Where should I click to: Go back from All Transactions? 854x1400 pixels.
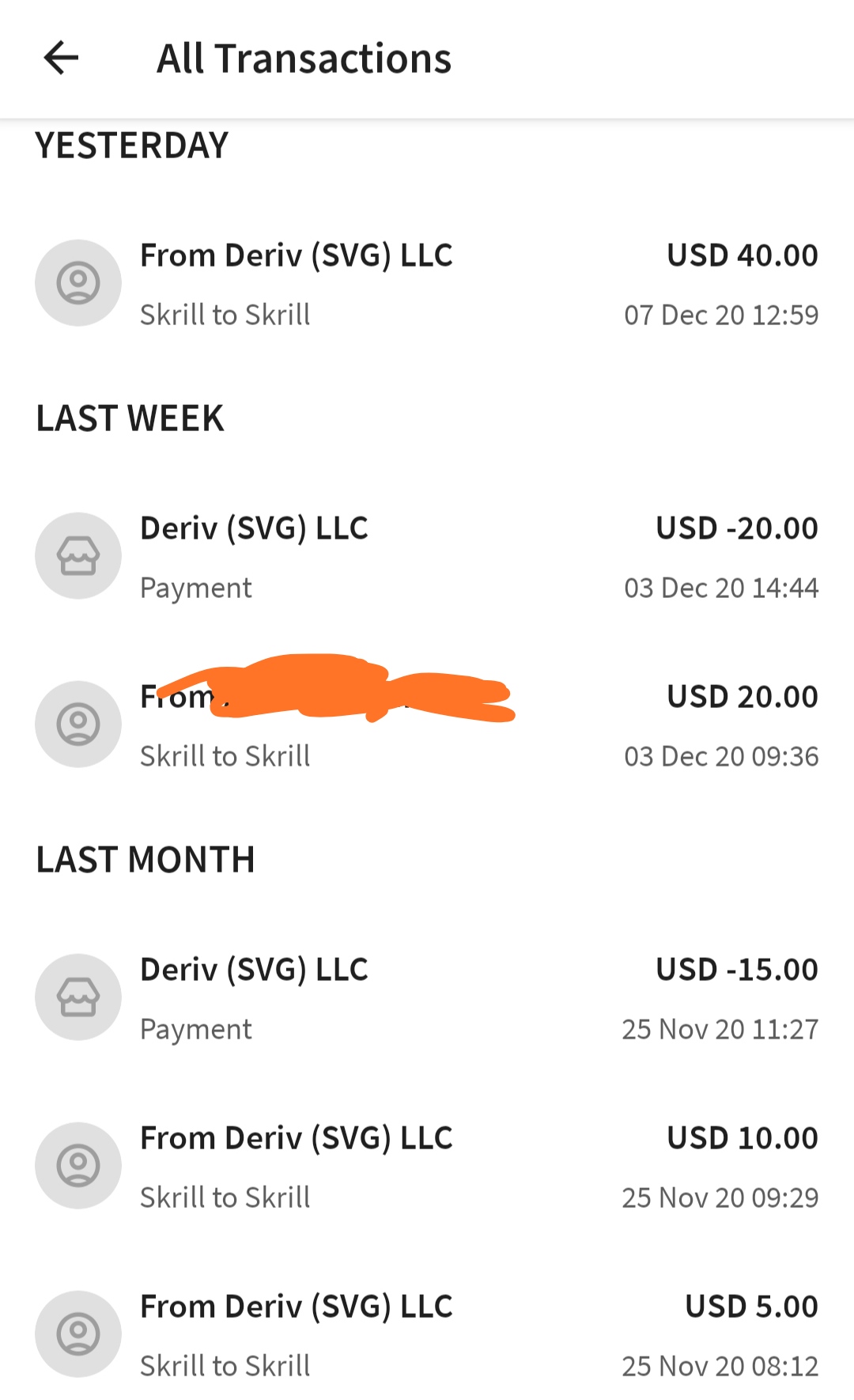click(61, 58)
